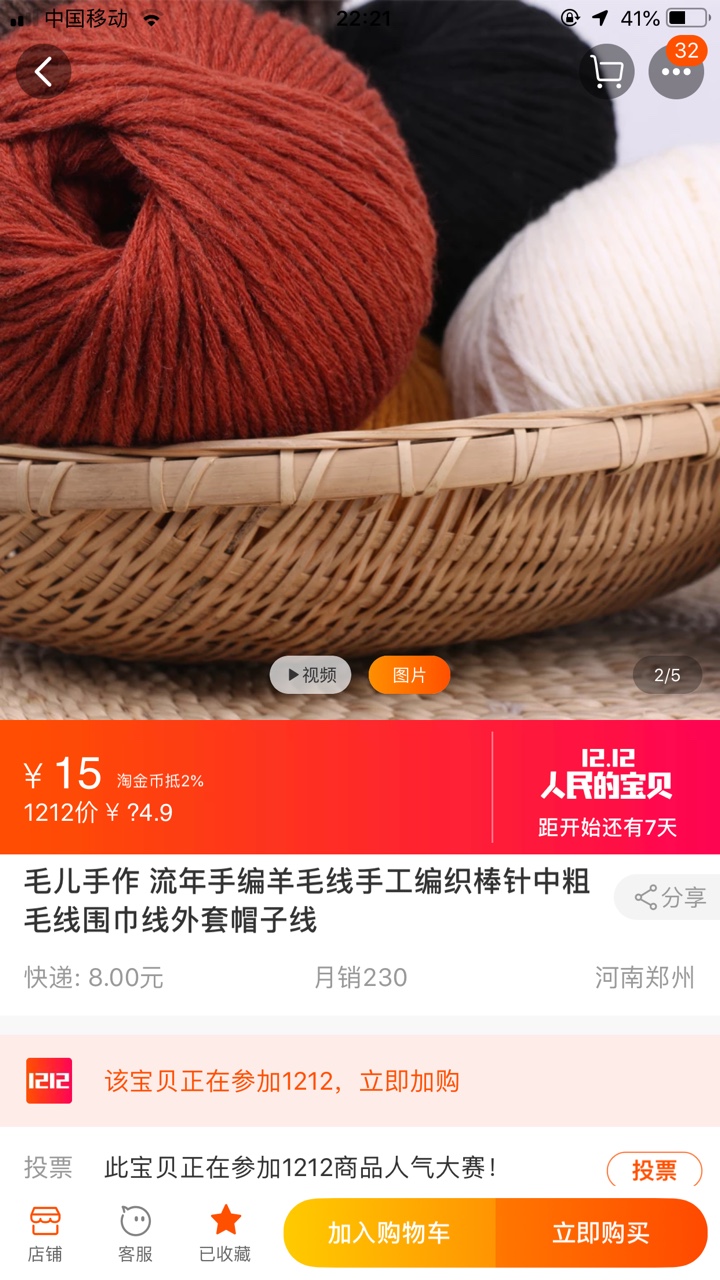
Task: Open the shopping cart icon
Action: [x=607, y=71]
